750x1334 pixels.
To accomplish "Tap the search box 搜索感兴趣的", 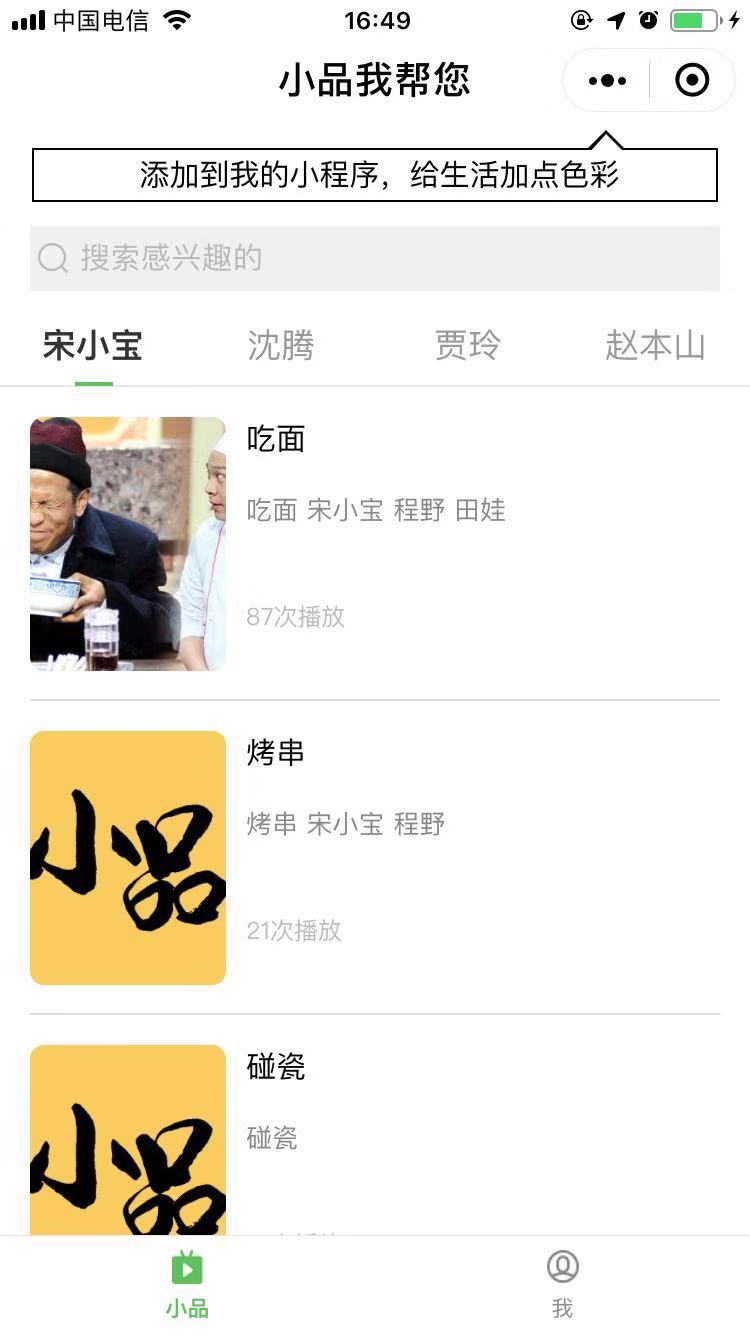I will (375, 258).
